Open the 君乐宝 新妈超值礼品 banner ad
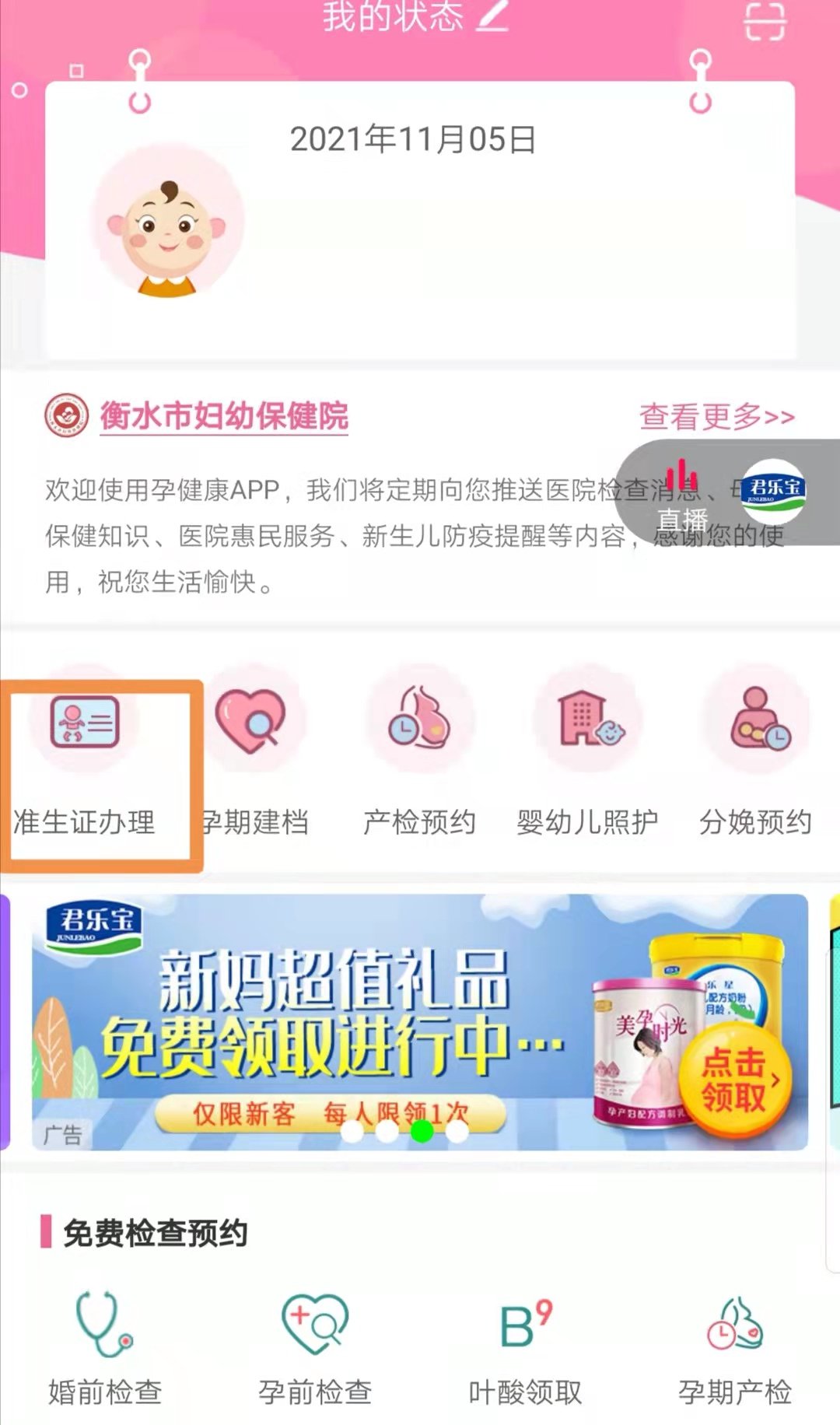Screen dimensions: 840x1425 [420, 1021]
